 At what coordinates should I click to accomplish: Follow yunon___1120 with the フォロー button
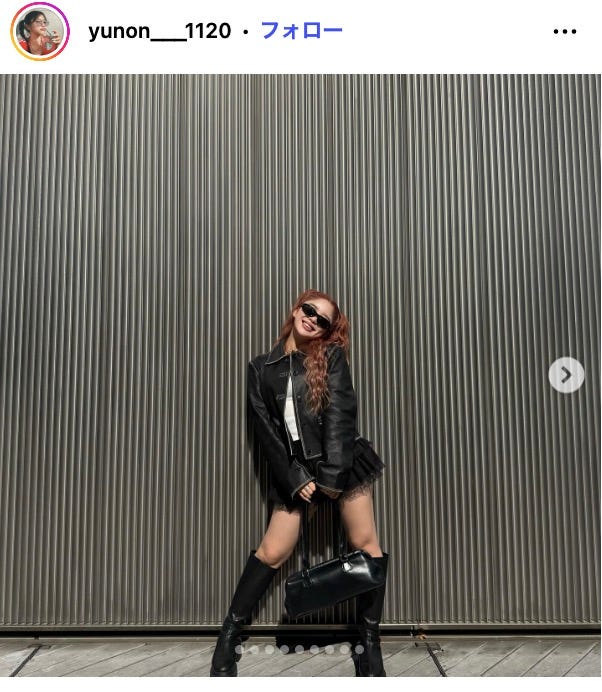tap(301, 31)
